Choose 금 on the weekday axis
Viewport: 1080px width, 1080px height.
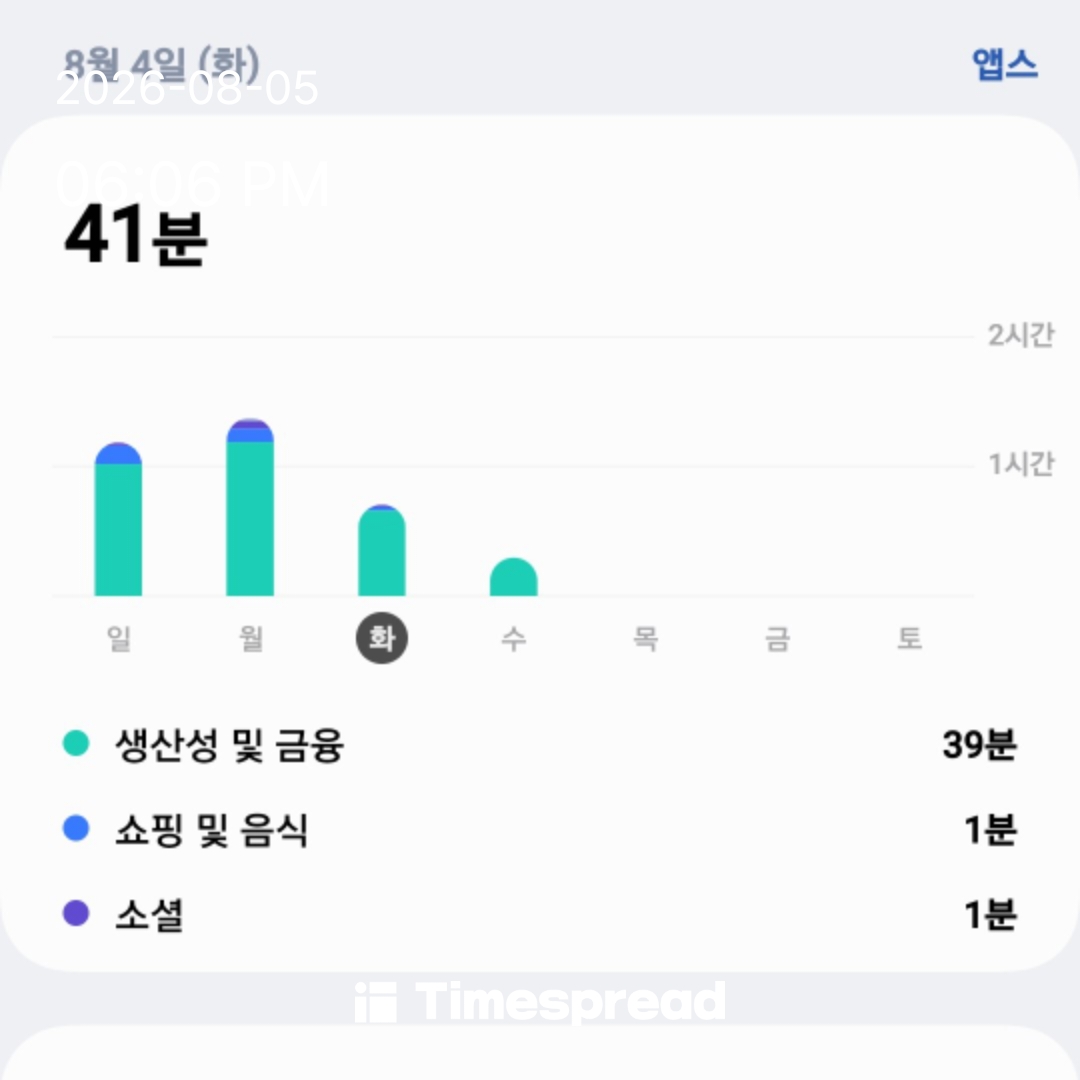point(778,638)
